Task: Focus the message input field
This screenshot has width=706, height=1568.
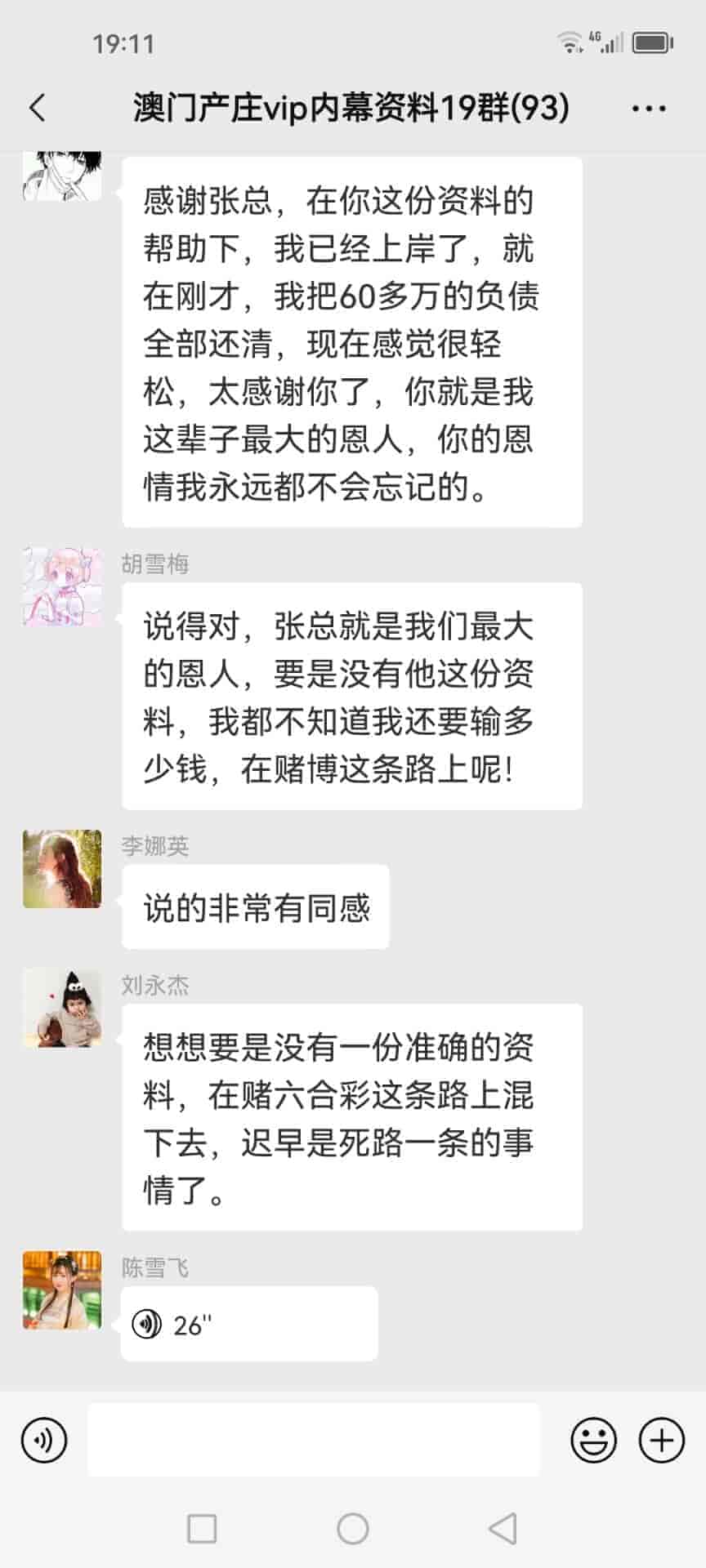Action: [x=314, y=1440]
